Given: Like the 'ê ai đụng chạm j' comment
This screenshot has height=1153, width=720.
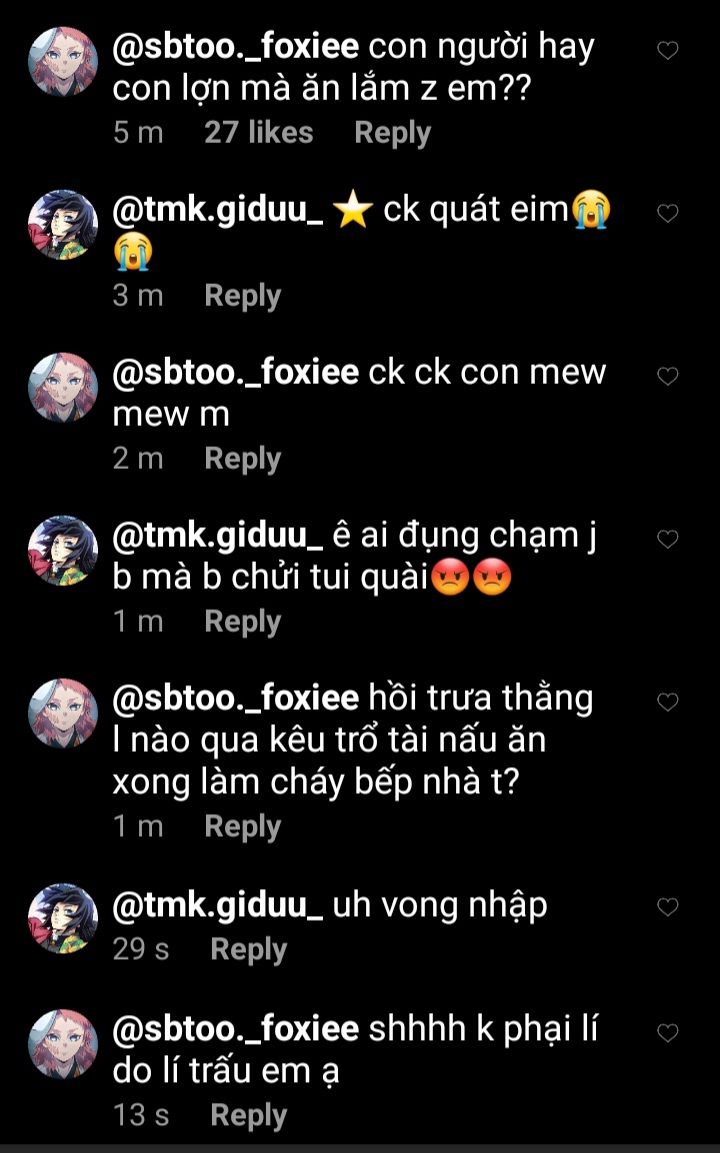Looking at the screenshot, I should (x=667, y=539).
